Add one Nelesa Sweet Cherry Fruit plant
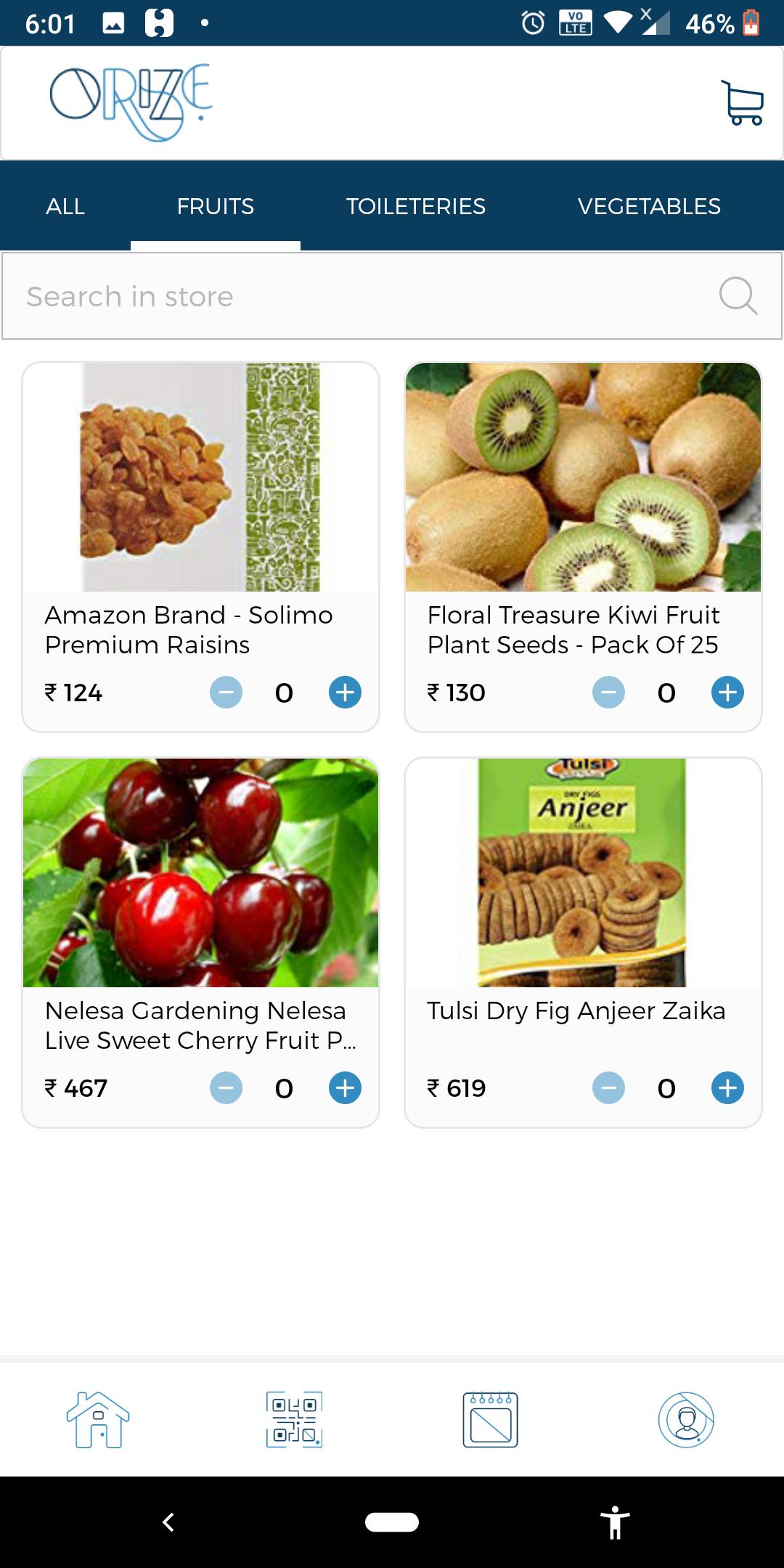The image size is (784, 1568). point(345,1088)
